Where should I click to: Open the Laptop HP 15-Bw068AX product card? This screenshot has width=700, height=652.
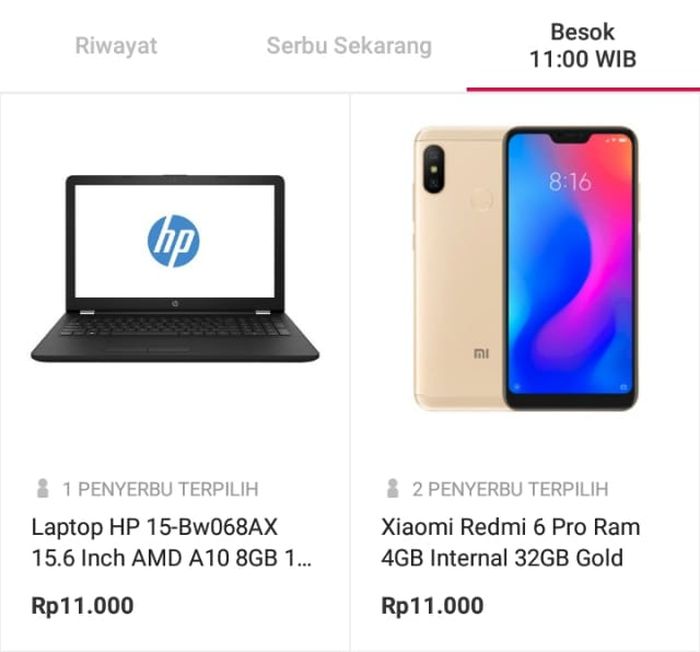pyautogui.click(x=174, y=370)
